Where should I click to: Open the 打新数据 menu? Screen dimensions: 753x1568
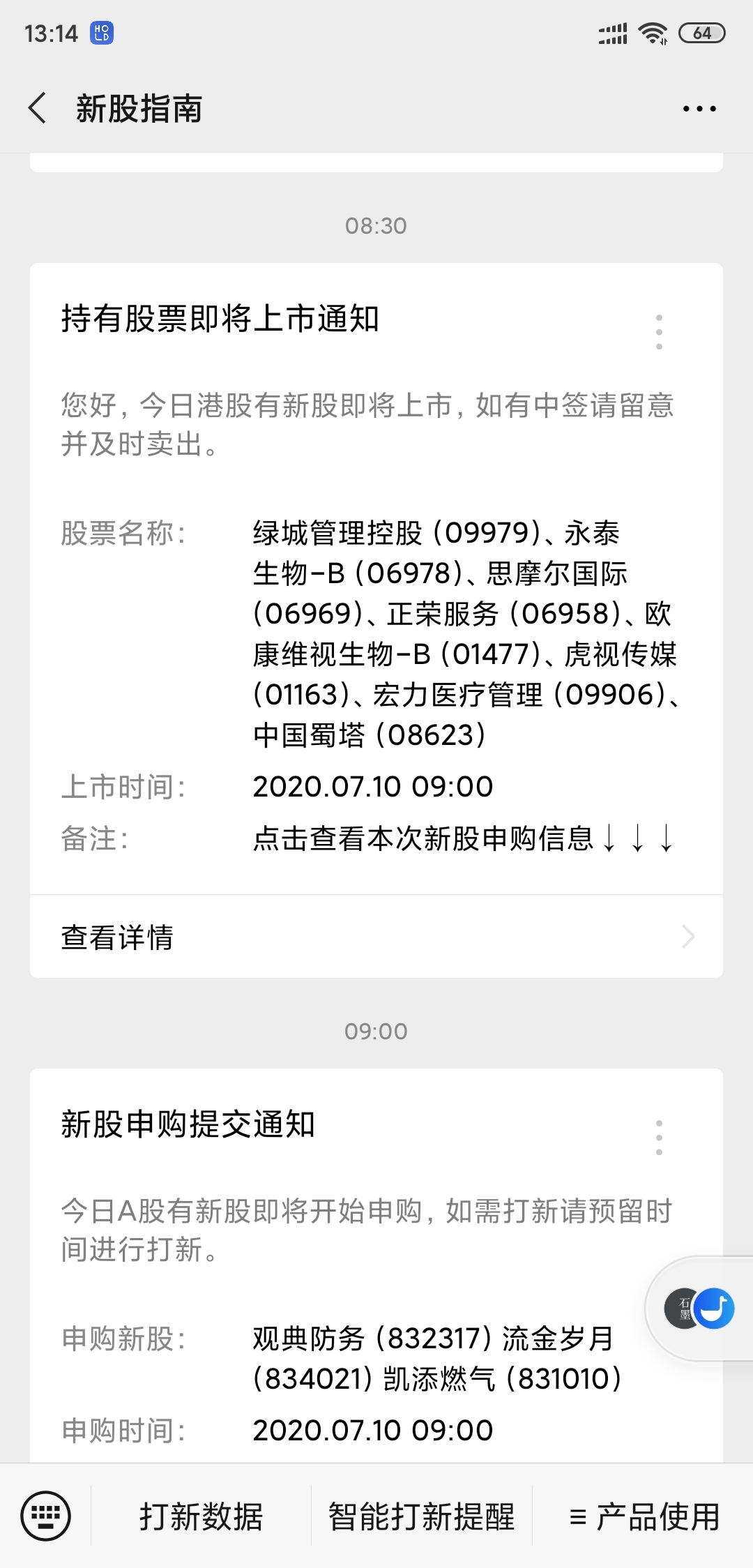(x=201, y=1516)
